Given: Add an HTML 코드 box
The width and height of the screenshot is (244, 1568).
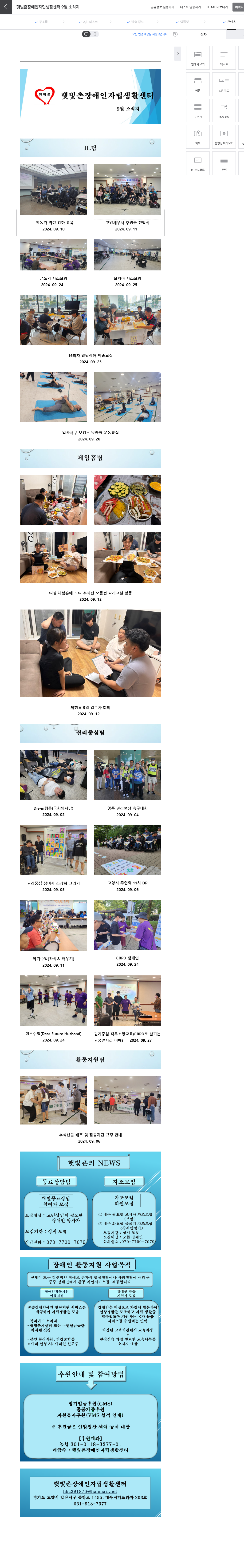Looking at the screenshot, I should (198, 163).
